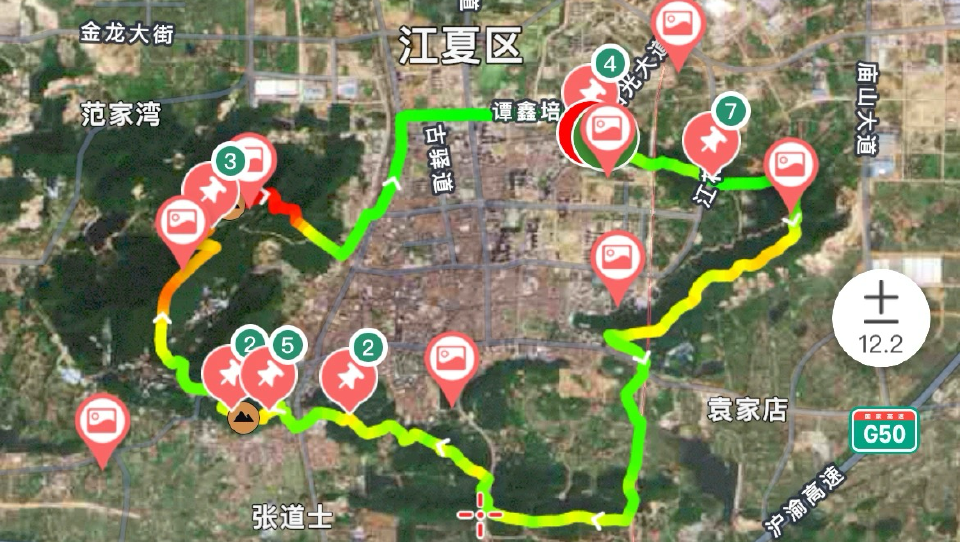Tap the mountain icon below the badge 5 pin
This screenshot has width=960, height=542.
point(243,417)
